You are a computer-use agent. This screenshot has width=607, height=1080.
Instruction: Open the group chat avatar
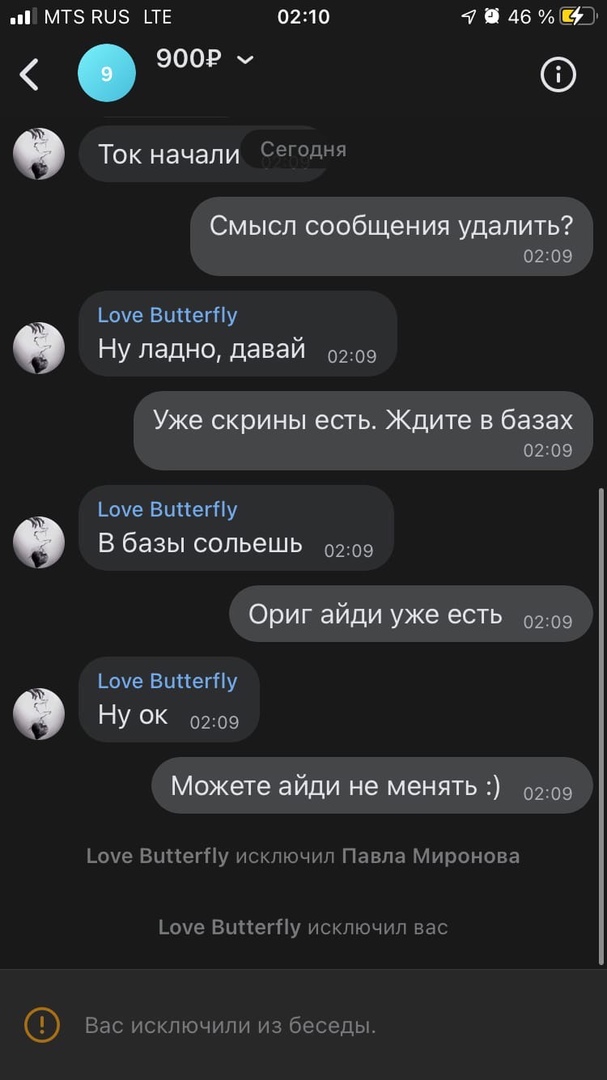(x=106, y=74)
